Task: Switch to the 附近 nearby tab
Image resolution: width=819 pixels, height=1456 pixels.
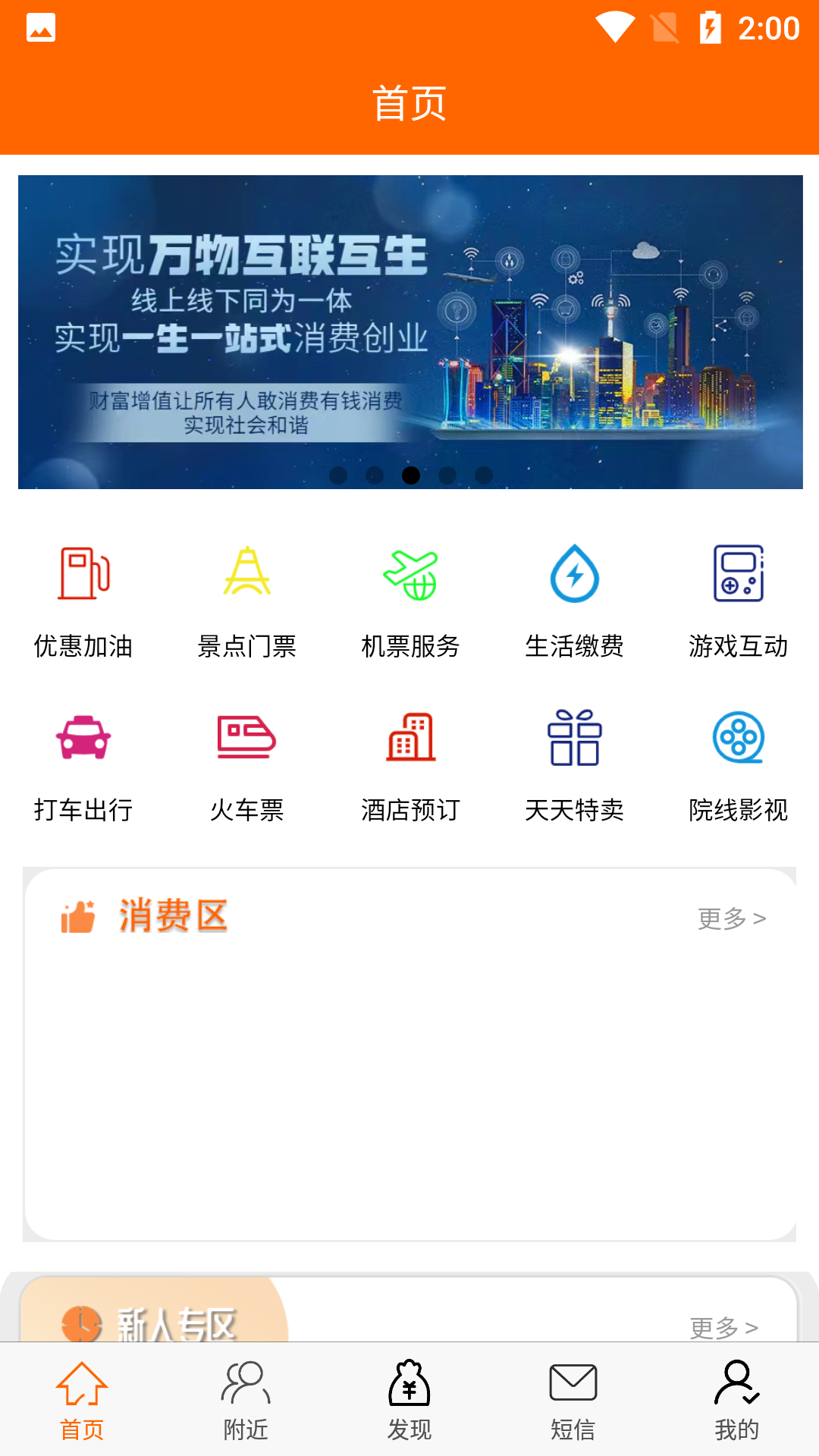Action: pyautogui.click(x=246, y=1400)
